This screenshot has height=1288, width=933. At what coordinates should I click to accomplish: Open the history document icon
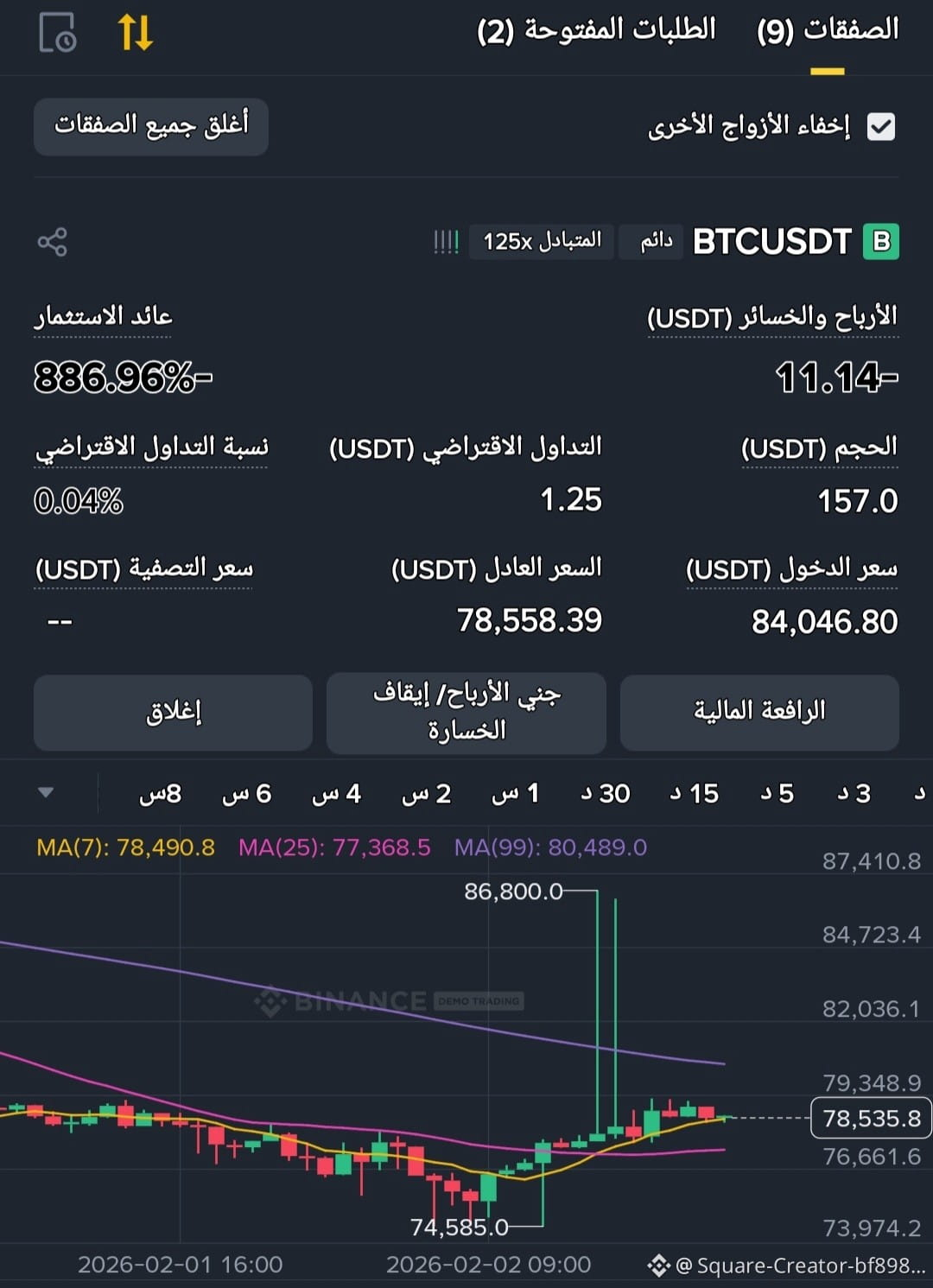(58, 33)
